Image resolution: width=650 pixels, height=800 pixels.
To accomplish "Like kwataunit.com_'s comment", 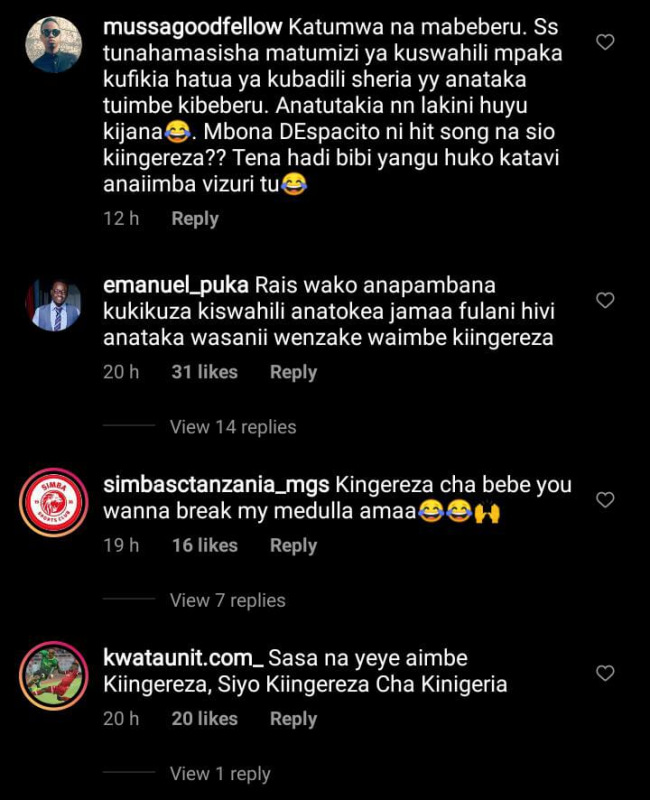I will click(605, 673).
